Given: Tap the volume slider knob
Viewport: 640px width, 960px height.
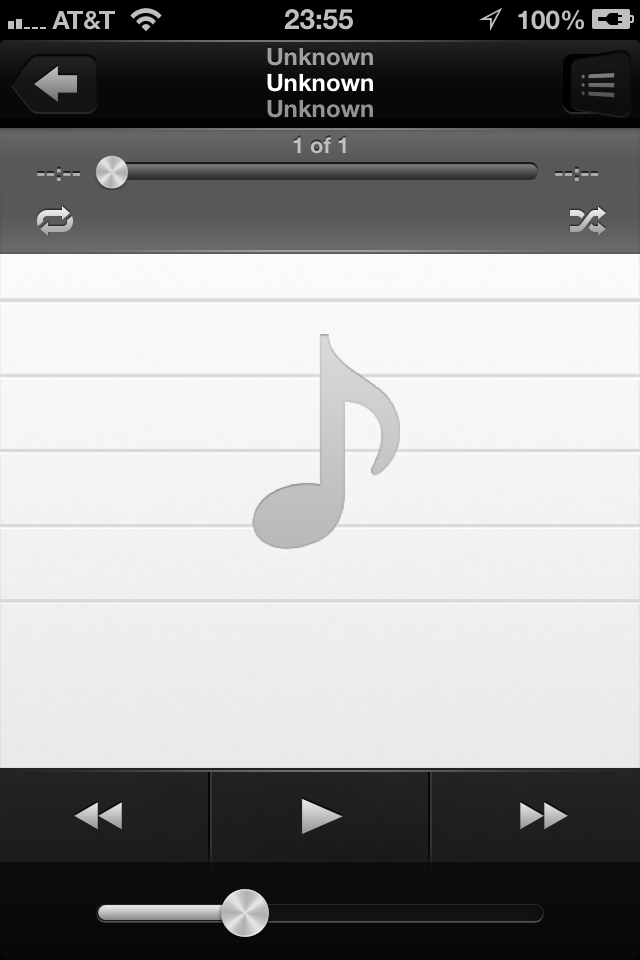Looking at the screenshot, I should [x=244, y=913].
